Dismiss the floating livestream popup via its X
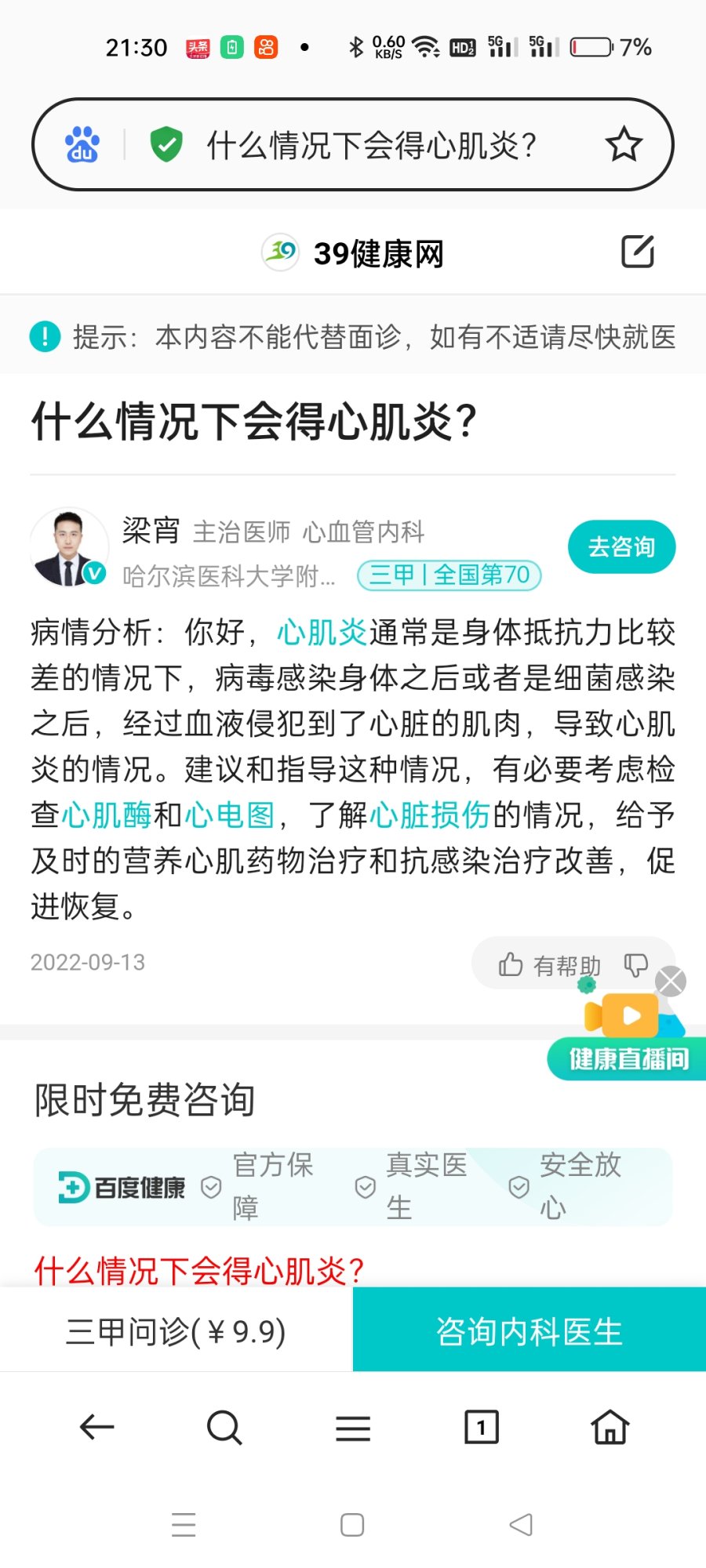 670,981
